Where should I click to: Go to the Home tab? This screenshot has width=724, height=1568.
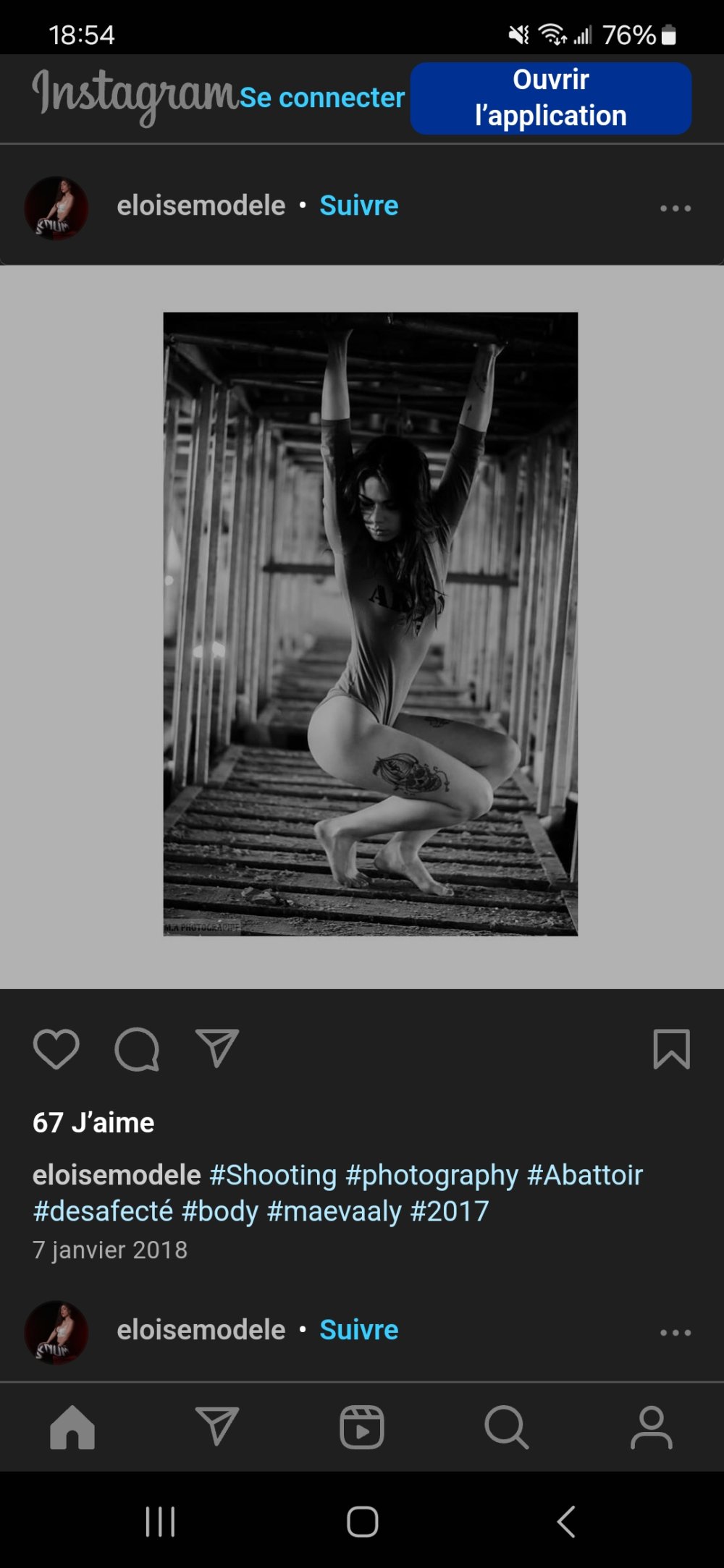[x=72, y=1427]
